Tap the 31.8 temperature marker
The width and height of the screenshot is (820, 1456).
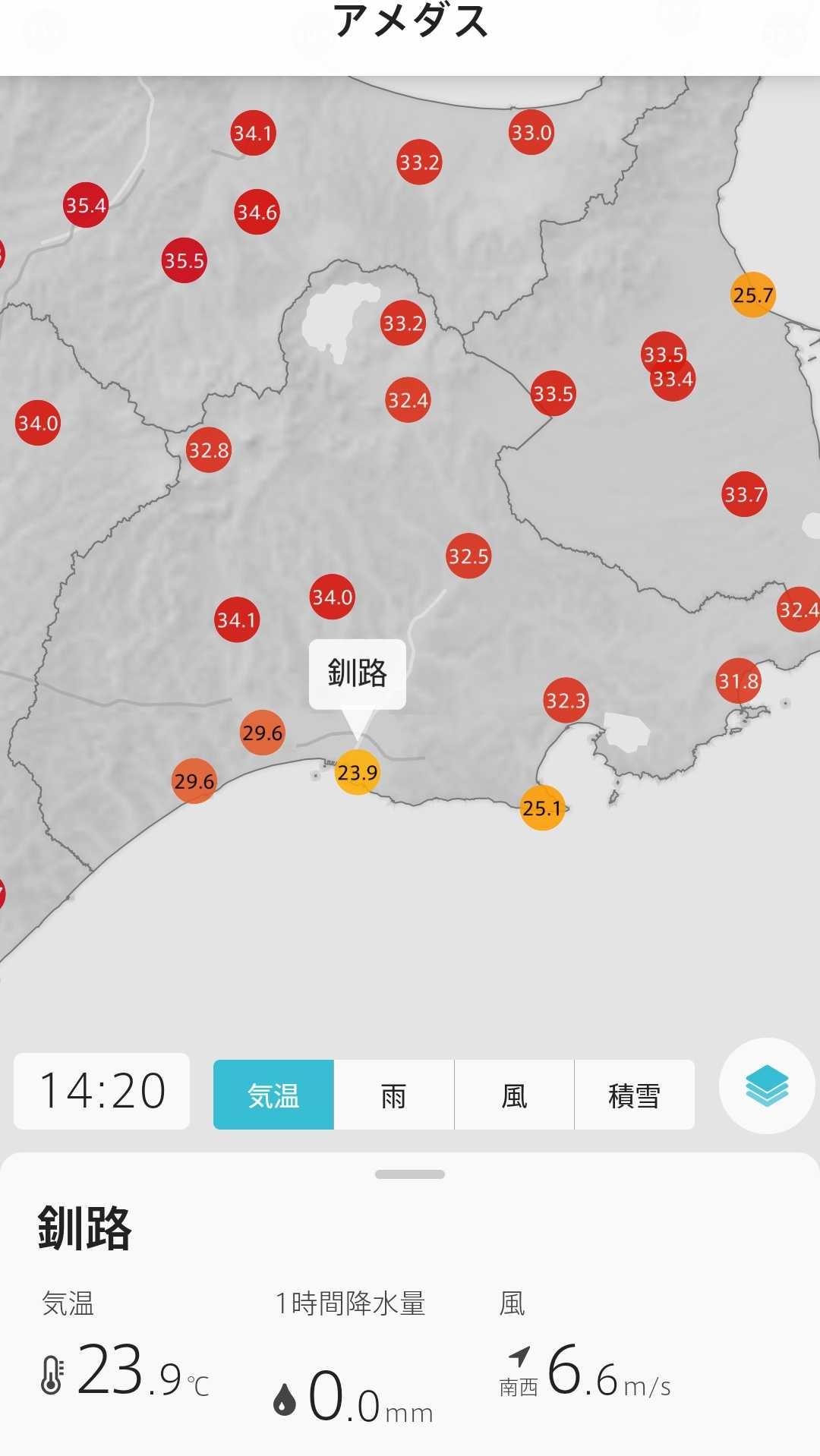pyautogui.click(x=739, y=681)
